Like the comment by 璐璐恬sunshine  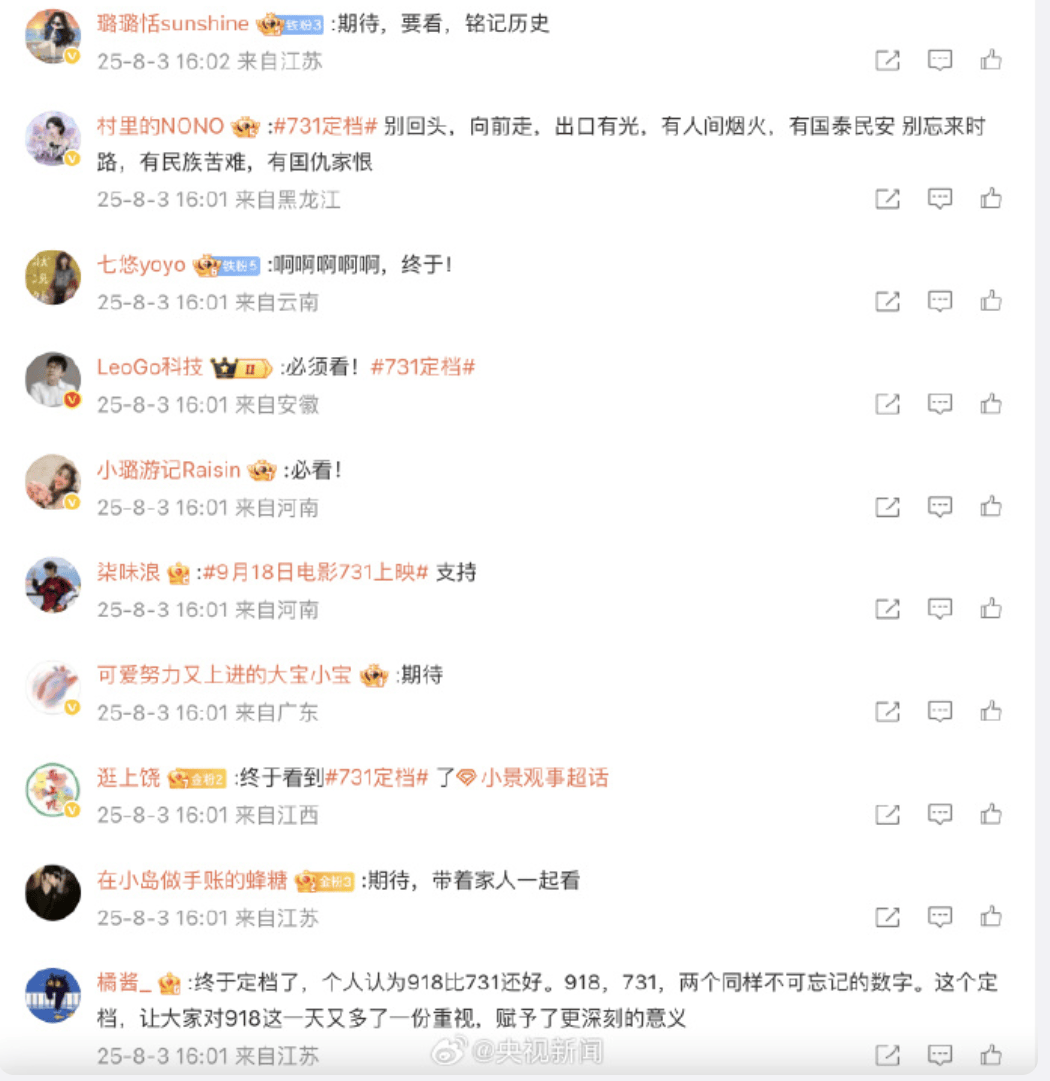pos(991,61)
